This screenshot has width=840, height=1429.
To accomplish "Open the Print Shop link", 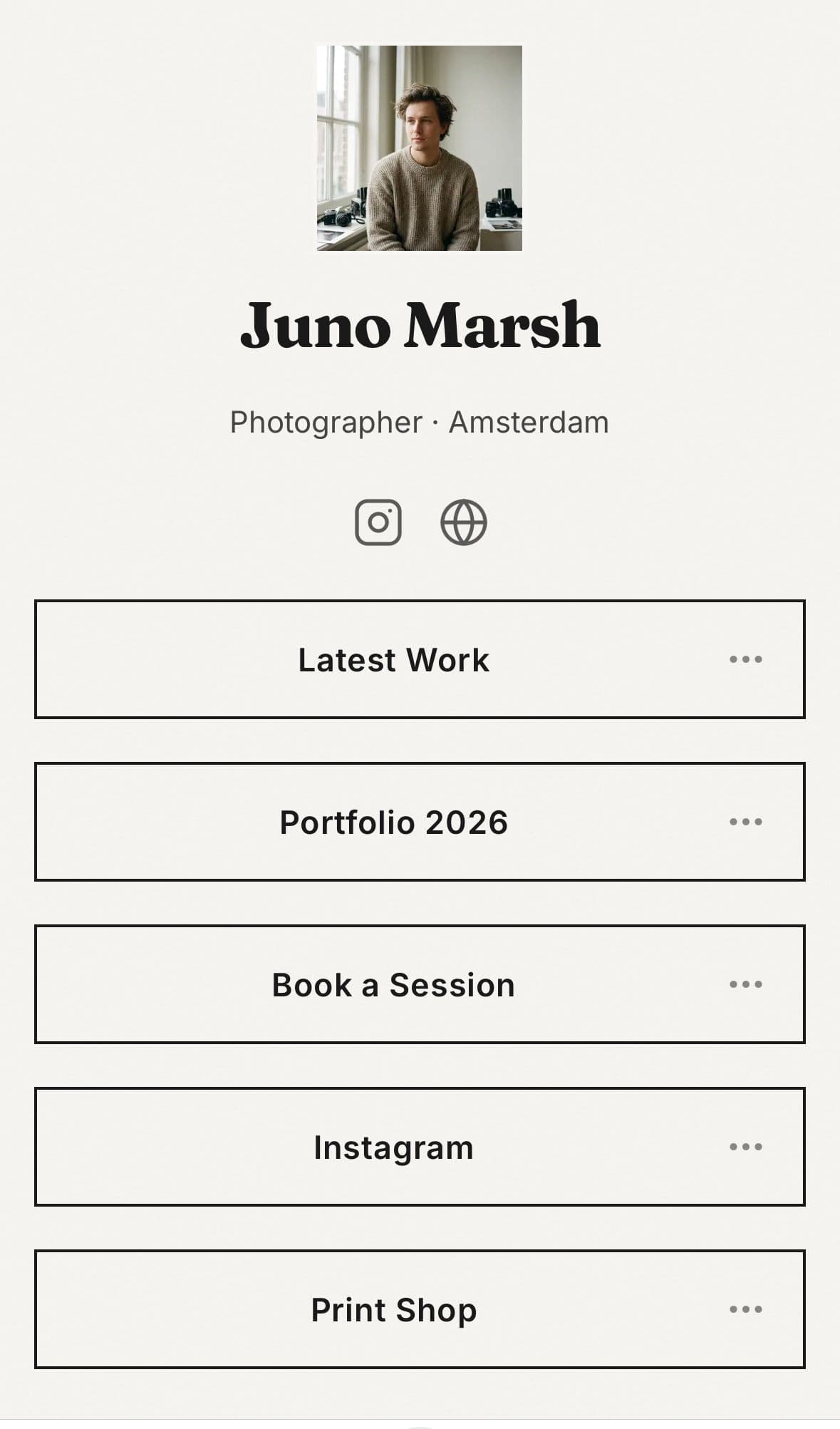I will 393,1309.
